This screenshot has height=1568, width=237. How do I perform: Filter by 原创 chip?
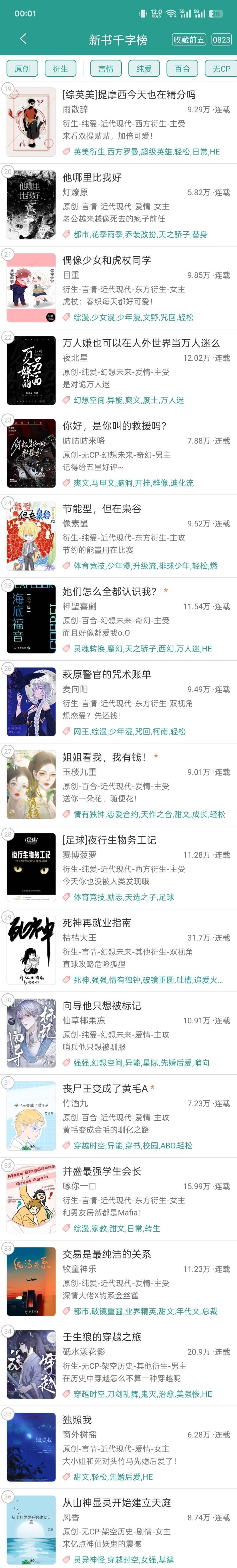pos(22,69)
